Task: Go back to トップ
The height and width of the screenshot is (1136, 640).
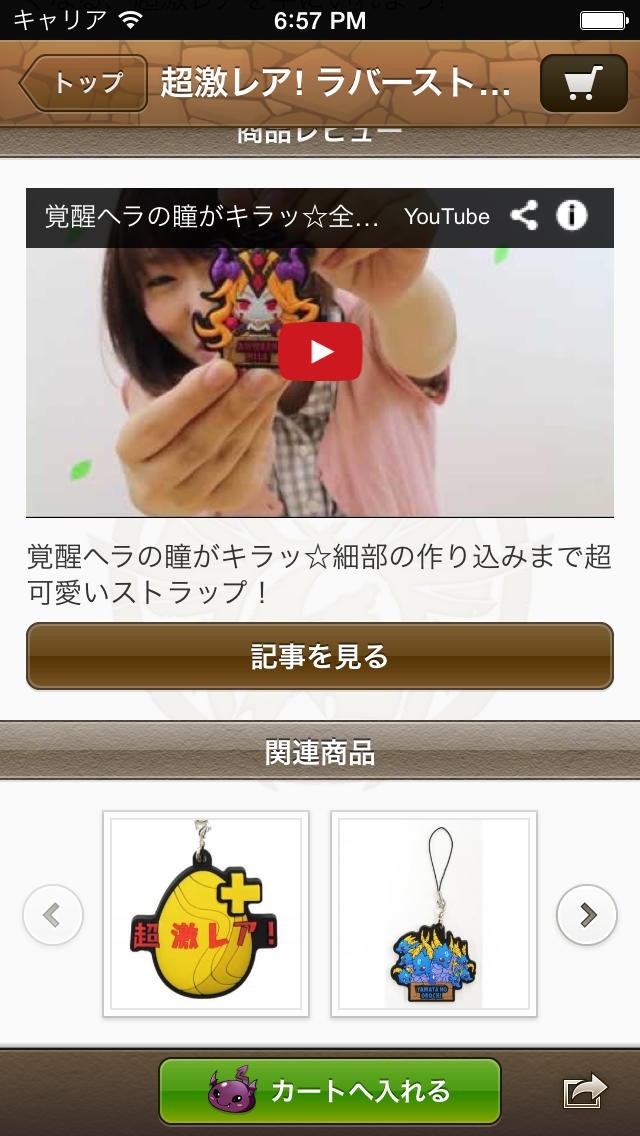Action: tap(84, 83)
